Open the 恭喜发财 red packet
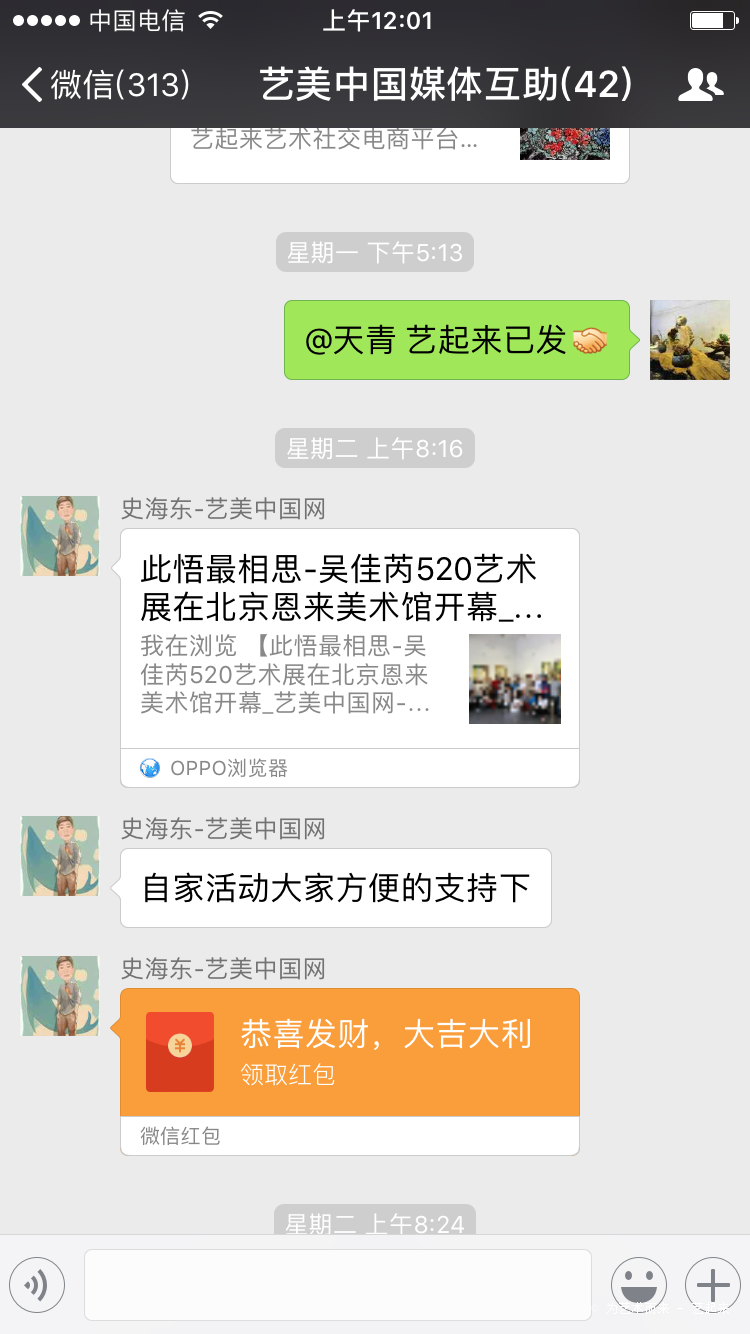 350,1072
